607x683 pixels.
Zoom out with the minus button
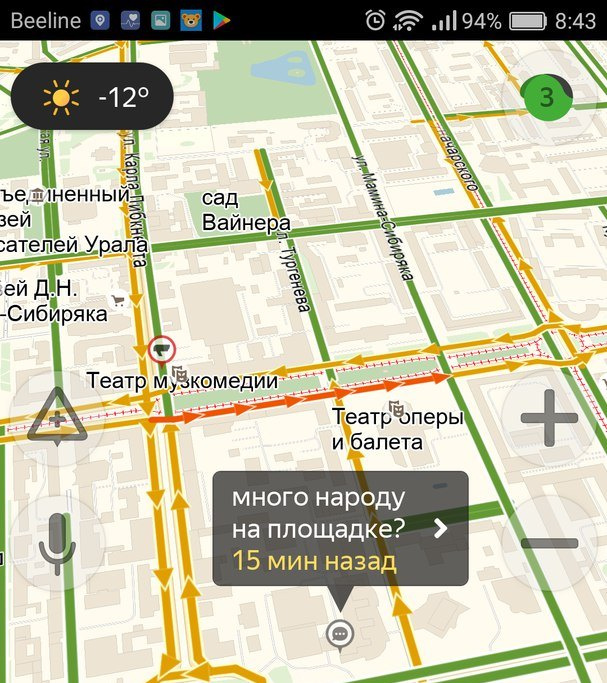click(549, 543)
